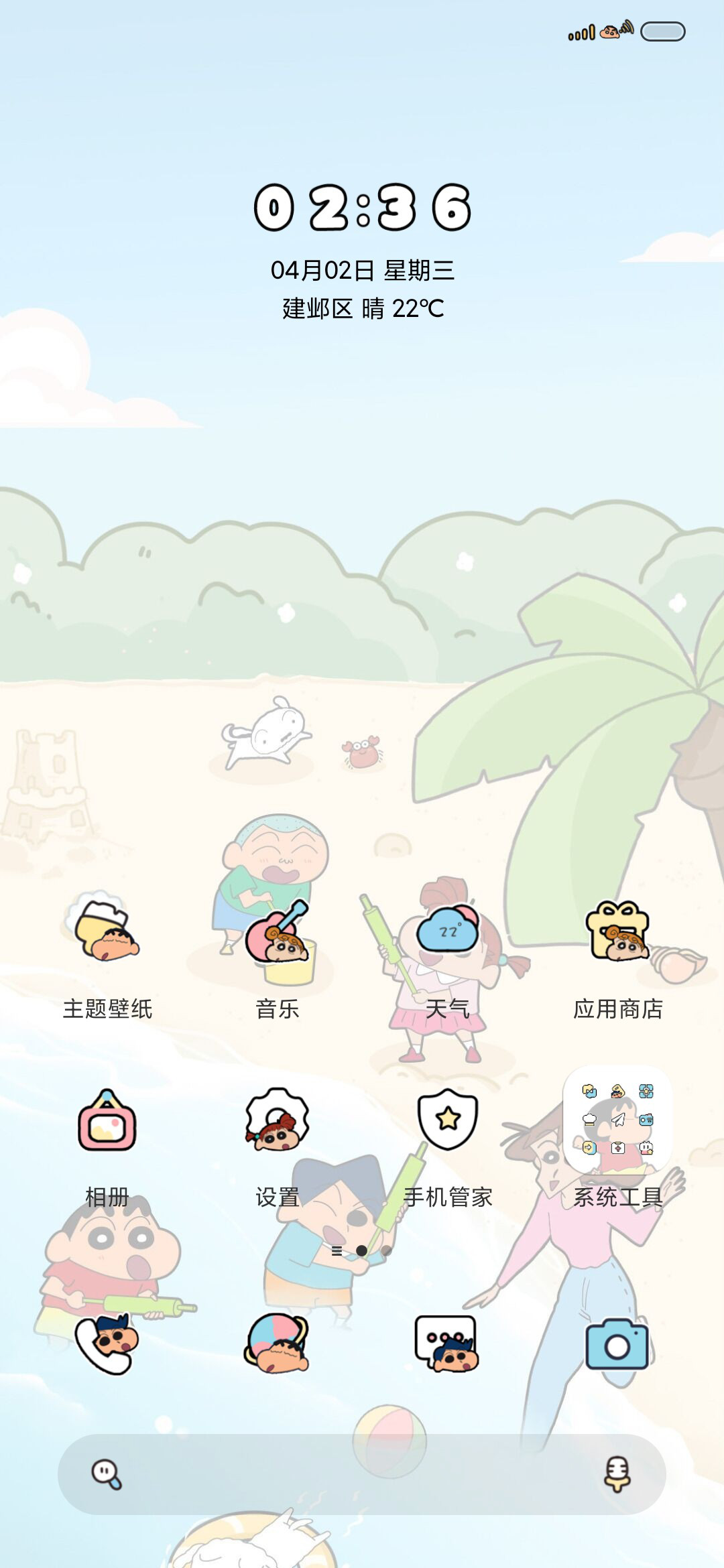Launch the camera from the dock
Viewport: 724px width, 1568px height.
coord(617,1343)
